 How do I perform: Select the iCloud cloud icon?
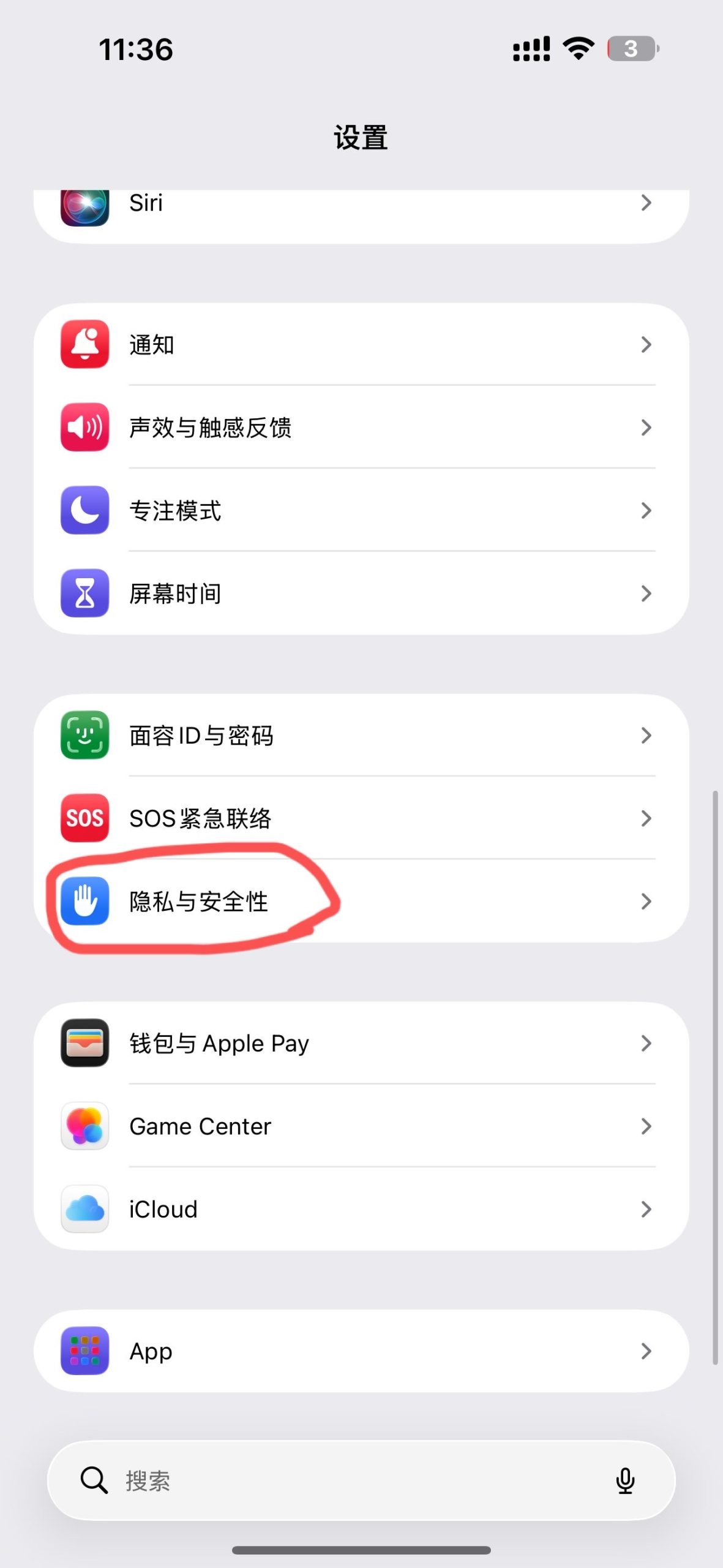(84, 1209)
